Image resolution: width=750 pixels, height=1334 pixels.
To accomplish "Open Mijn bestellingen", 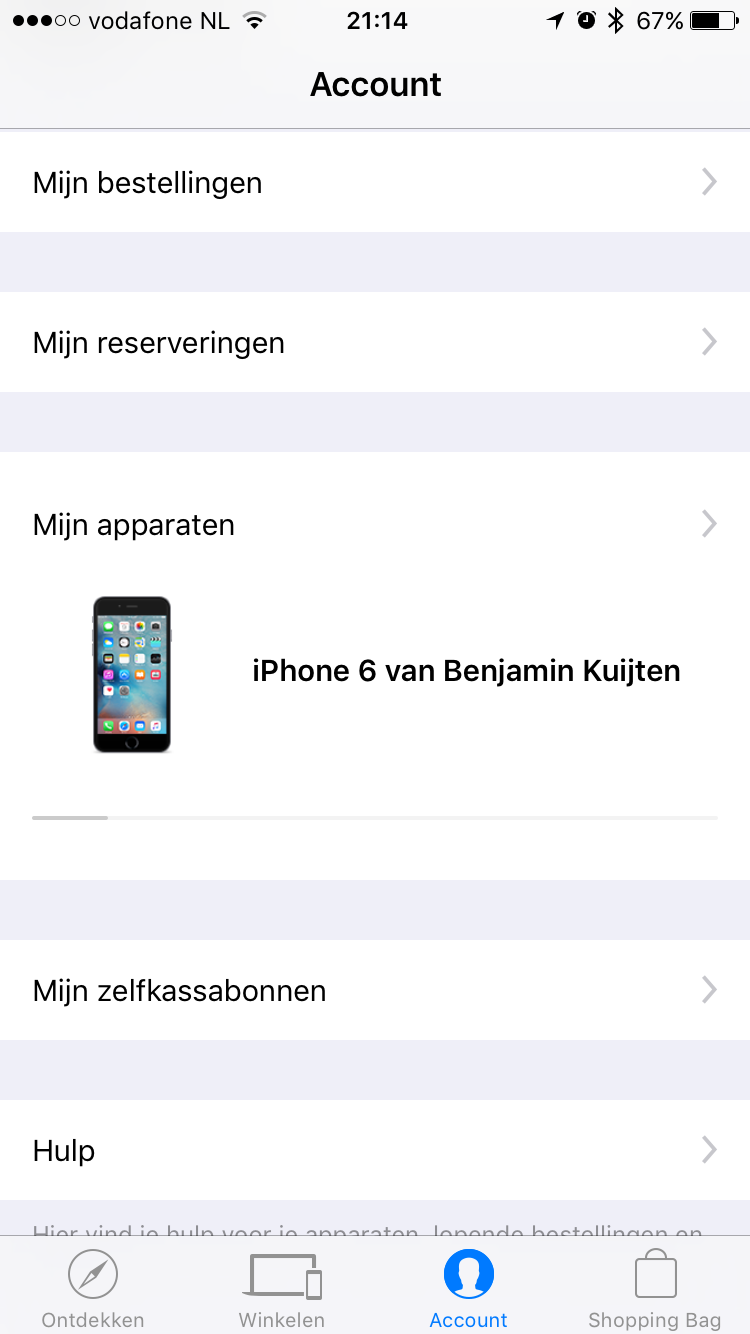I will 375,182.
